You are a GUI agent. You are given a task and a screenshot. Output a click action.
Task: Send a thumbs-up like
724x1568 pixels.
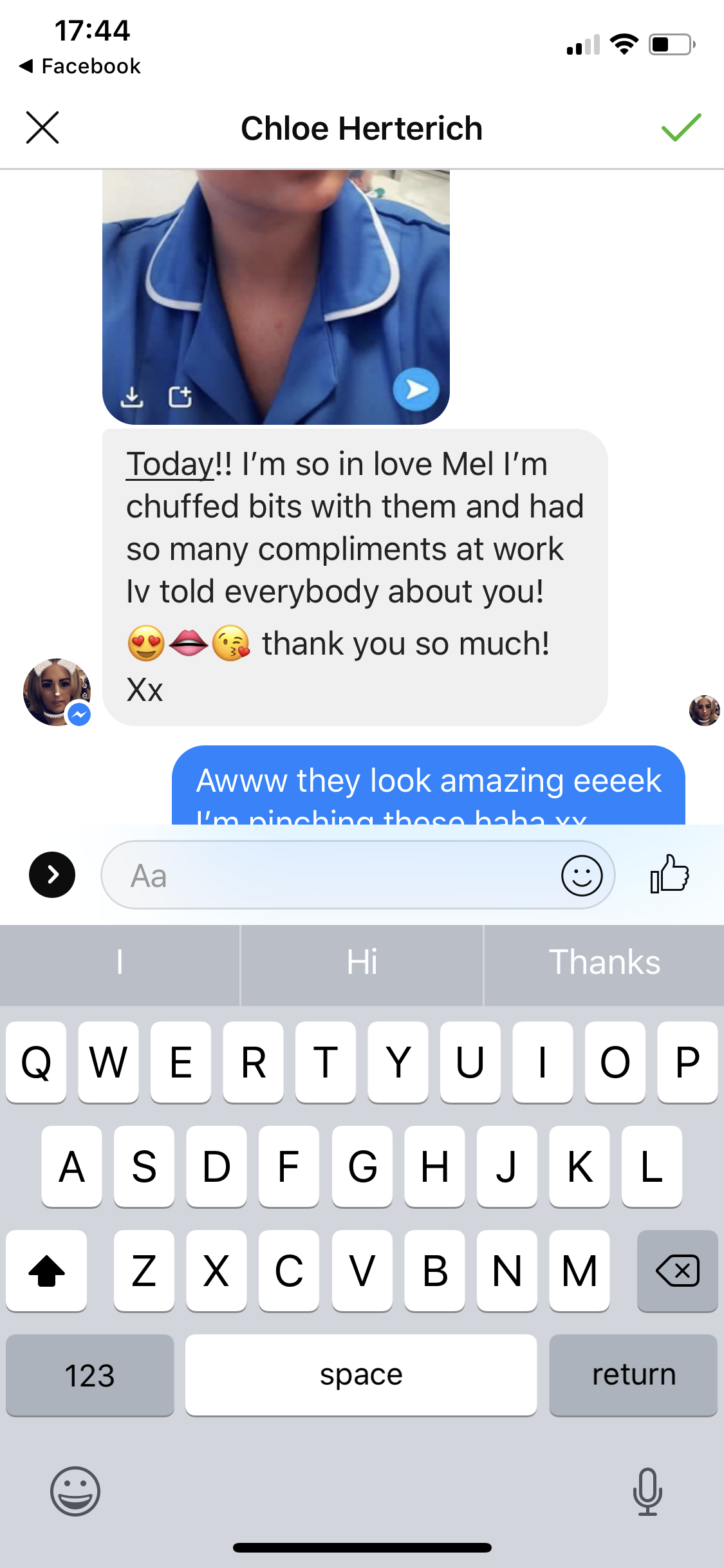(669, 873)
